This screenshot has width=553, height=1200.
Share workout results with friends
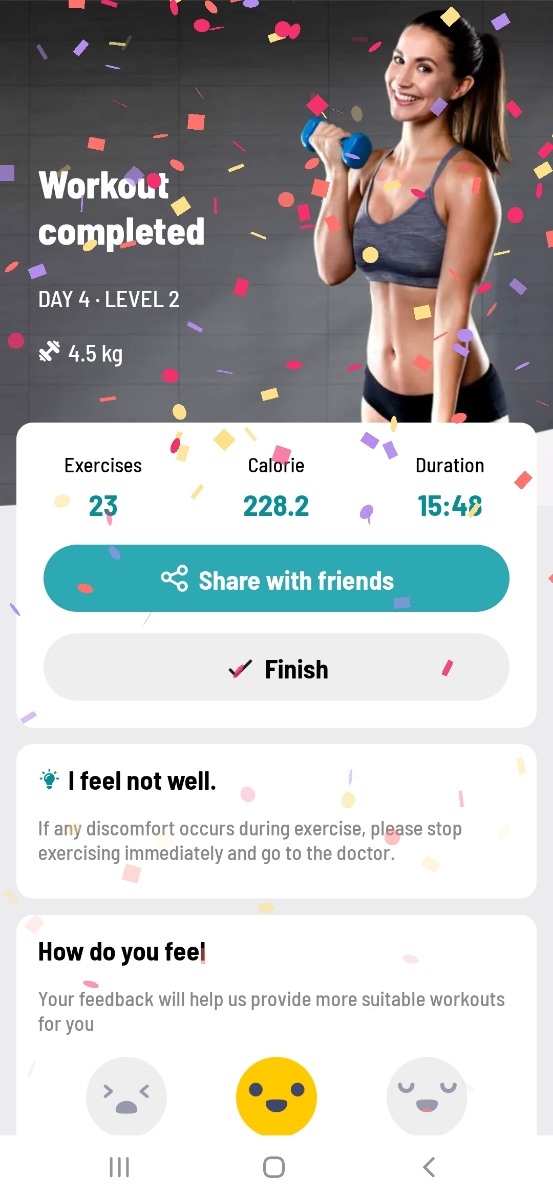(x=276, y=579)
